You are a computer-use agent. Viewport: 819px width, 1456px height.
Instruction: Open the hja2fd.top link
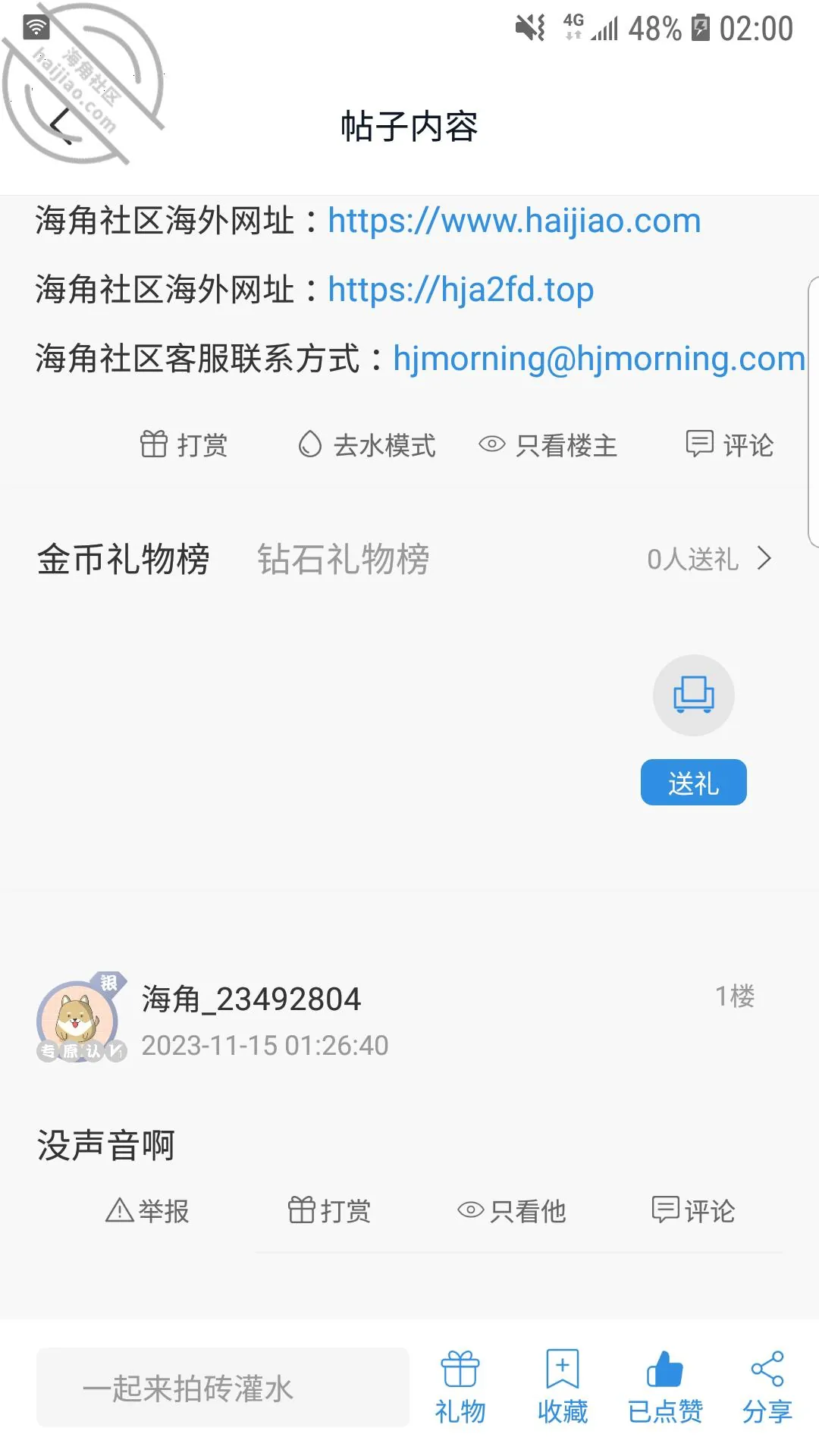tap(460, 290)
